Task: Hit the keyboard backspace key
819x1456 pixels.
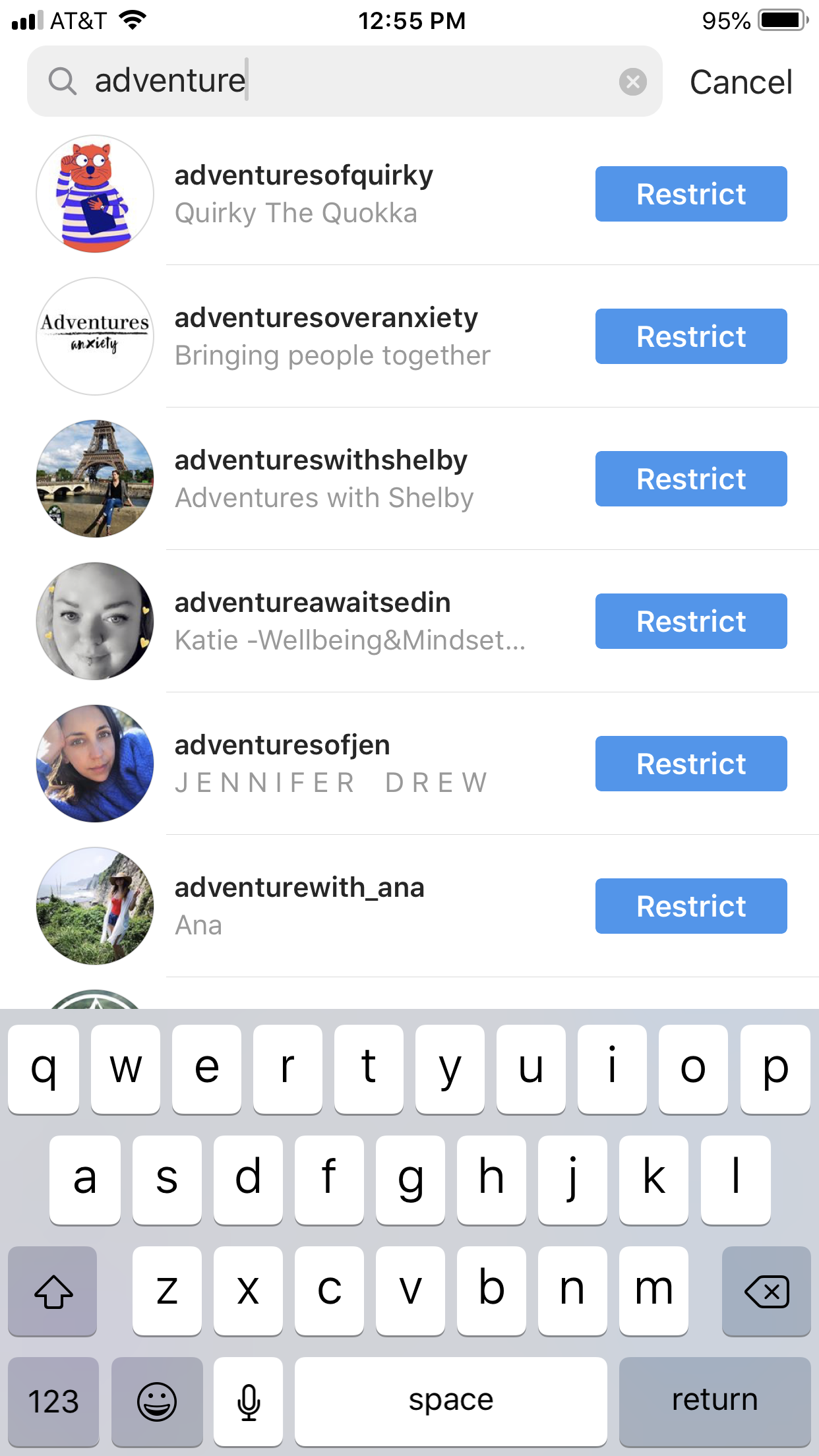Action: (x=766, y=1291)
